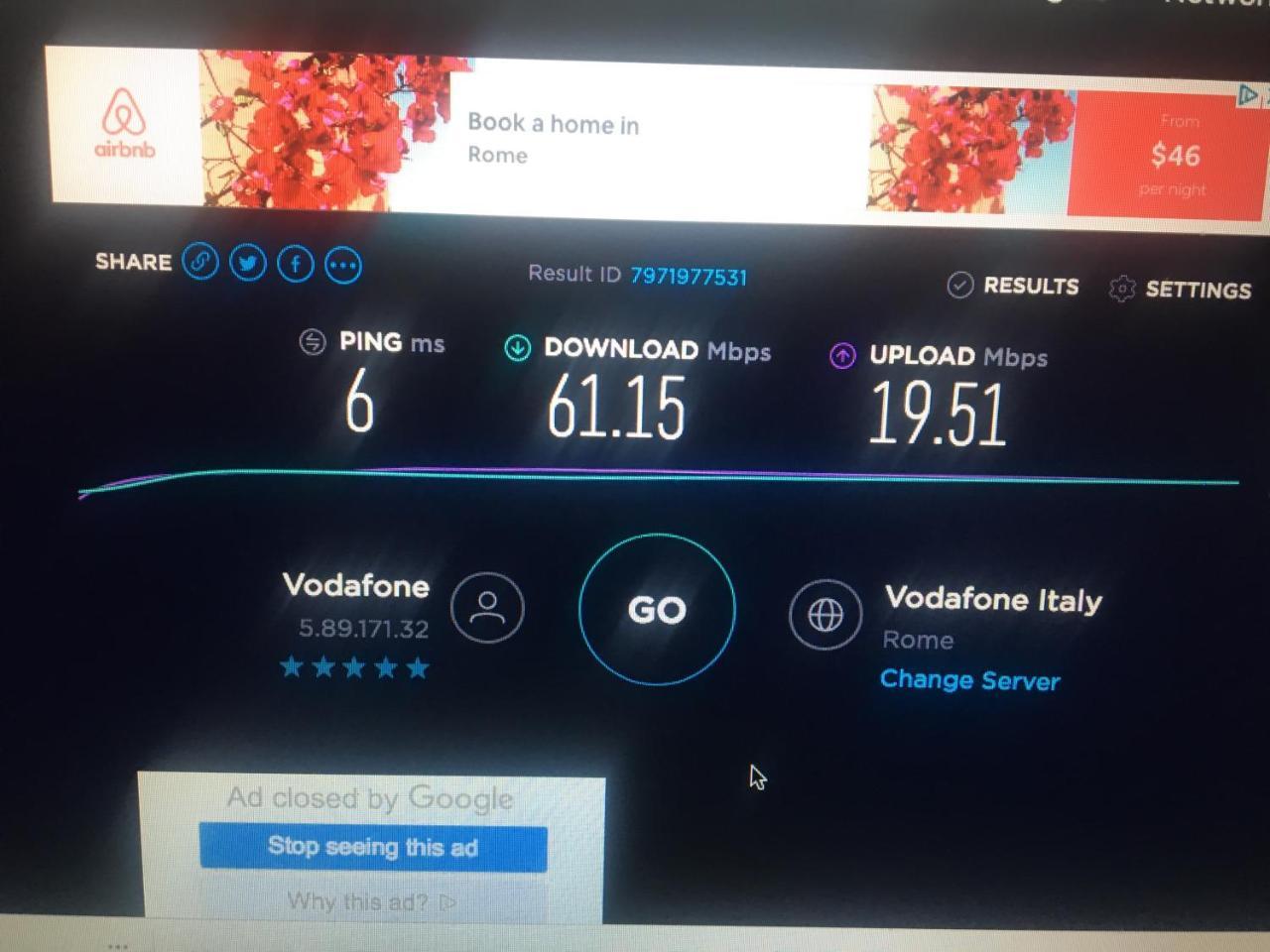Open the Vodafone Italy server globe icon

[825, 615]
